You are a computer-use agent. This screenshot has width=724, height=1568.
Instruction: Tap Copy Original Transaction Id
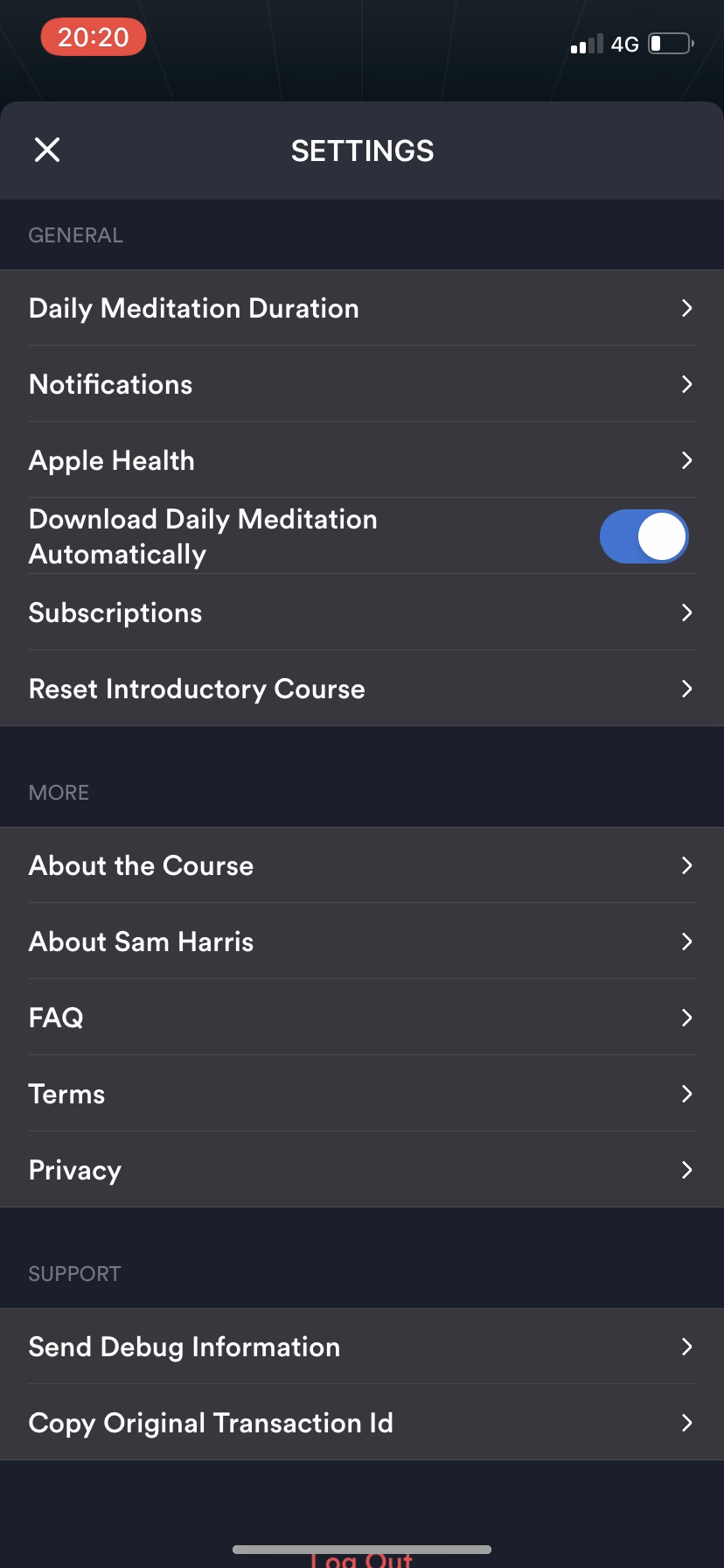pos(361,1423)
